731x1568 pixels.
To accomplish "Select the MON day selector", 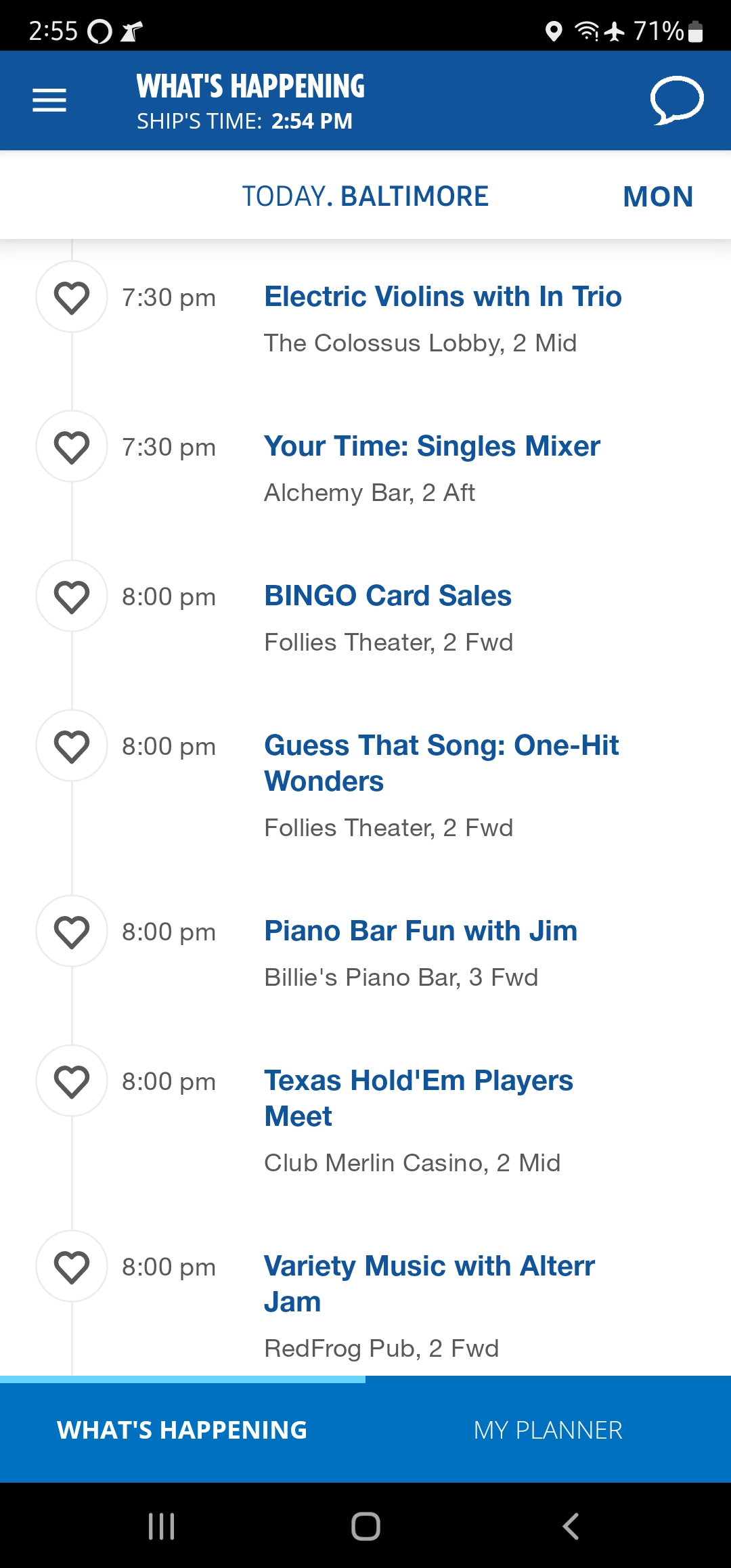I will tap(658, 196).
